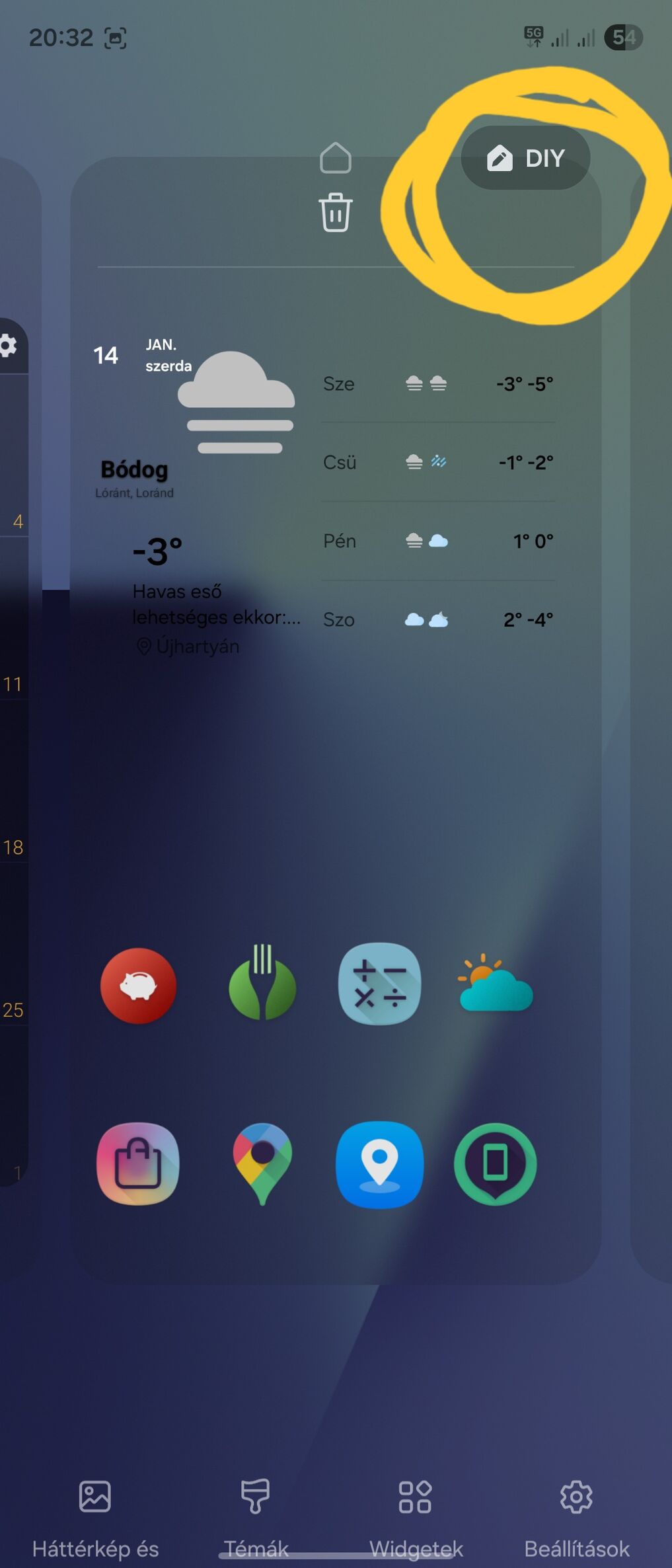This screenshot has width=672, height=1568.
Task: Tap the gear icon on the left page
Action: (8, 345)
